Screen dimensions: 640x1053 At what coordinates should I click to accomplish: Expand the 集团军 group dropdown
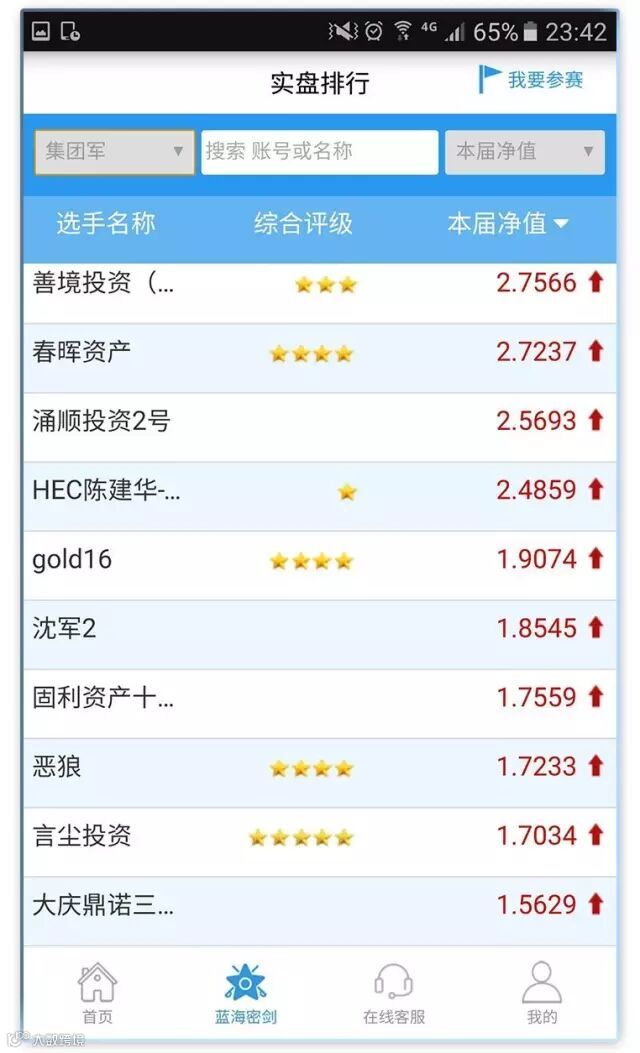[x=114, y=152]
